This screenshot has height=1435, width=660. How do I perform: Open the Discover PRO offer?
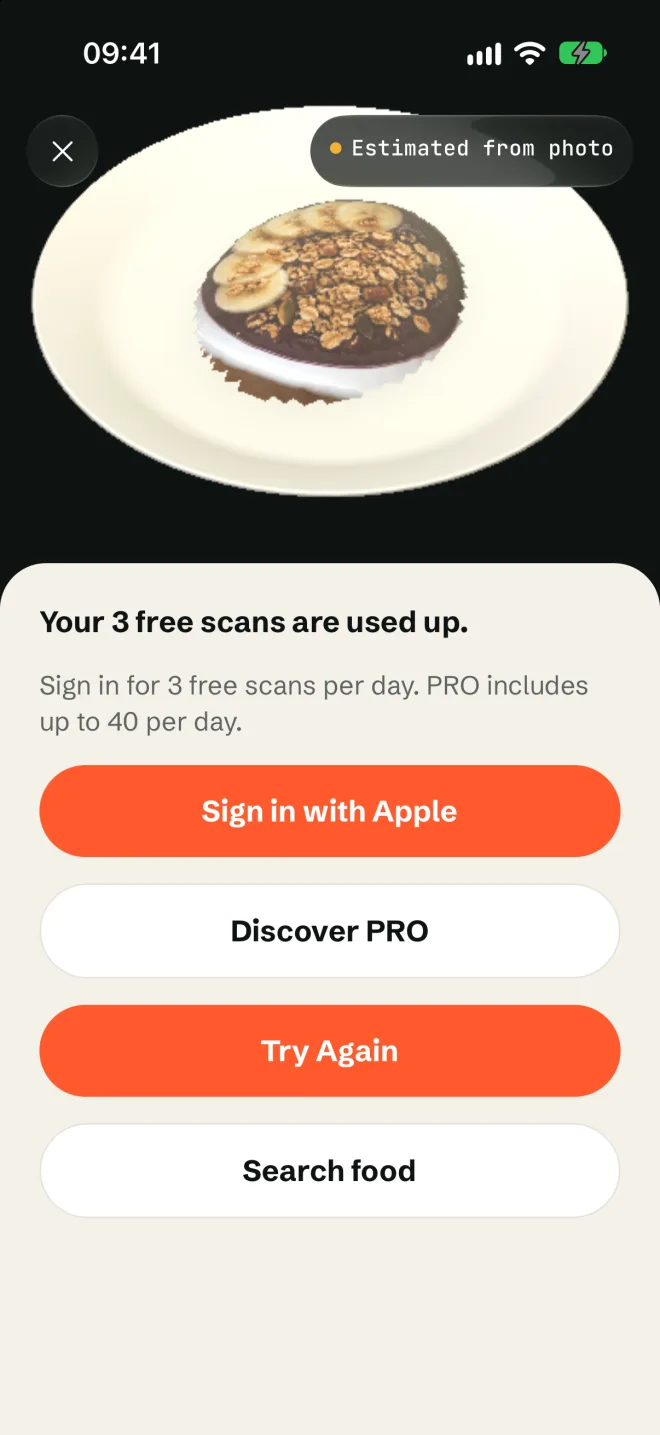(330, 931)
